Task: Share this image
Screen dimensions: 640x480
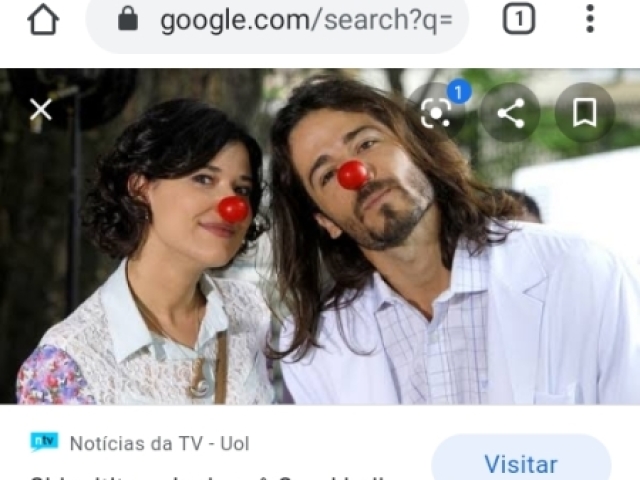Action: click(x=511, y=113)
